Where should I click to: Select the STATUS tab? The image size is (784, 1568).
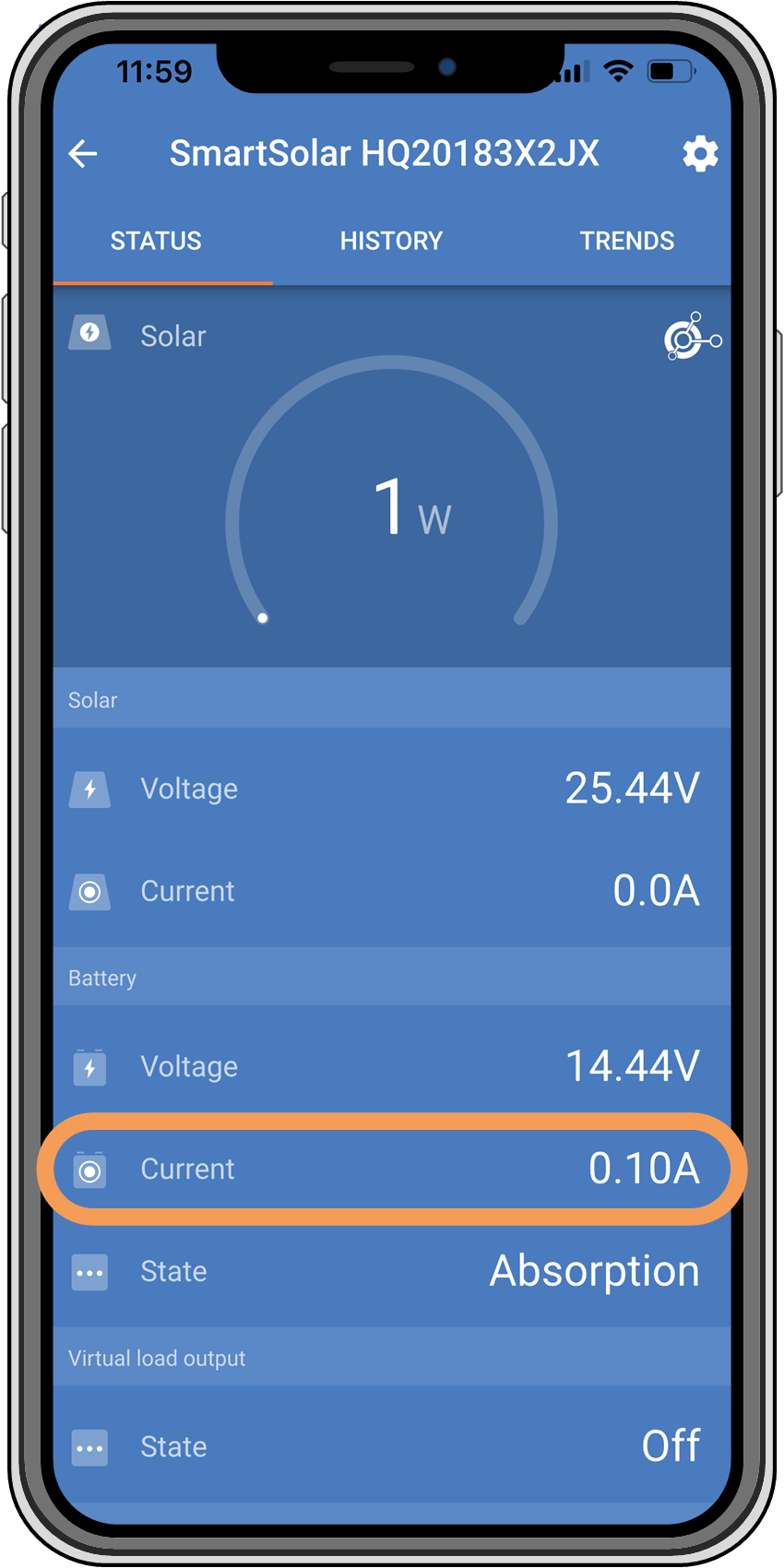click(x=156, y=242)
